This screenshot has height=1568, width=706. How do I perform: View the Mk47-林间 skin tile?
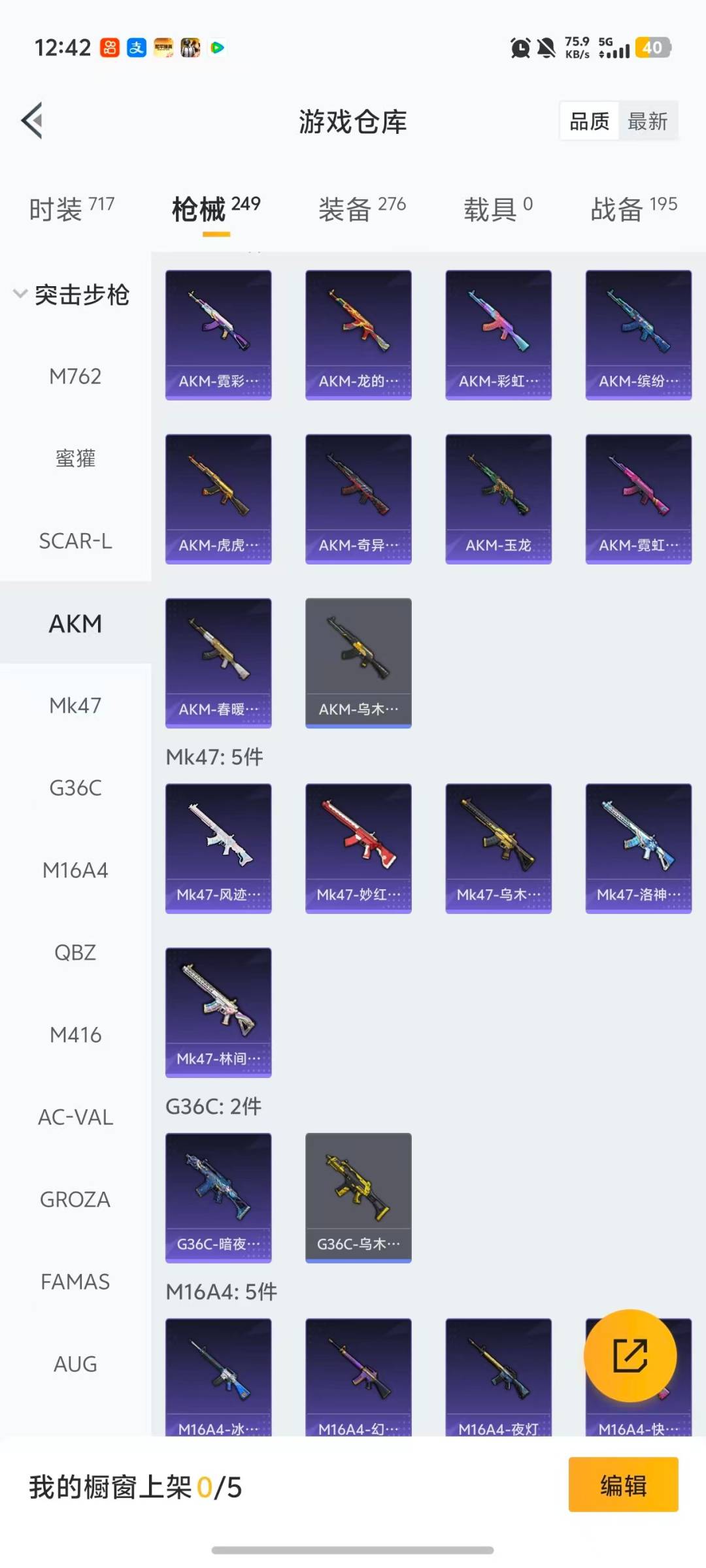[218, 1012]
